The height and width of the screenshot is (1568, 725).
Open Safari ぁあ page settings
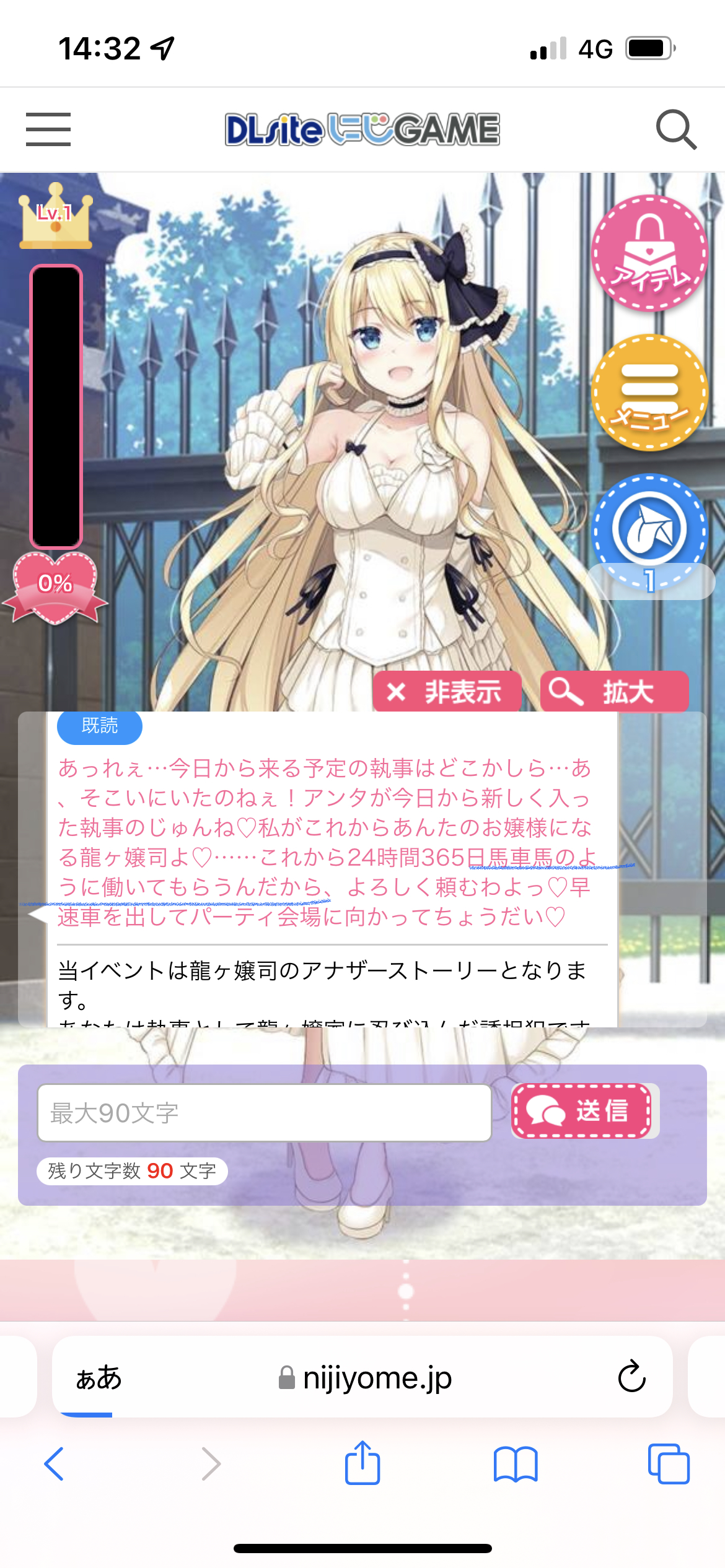99,1378
